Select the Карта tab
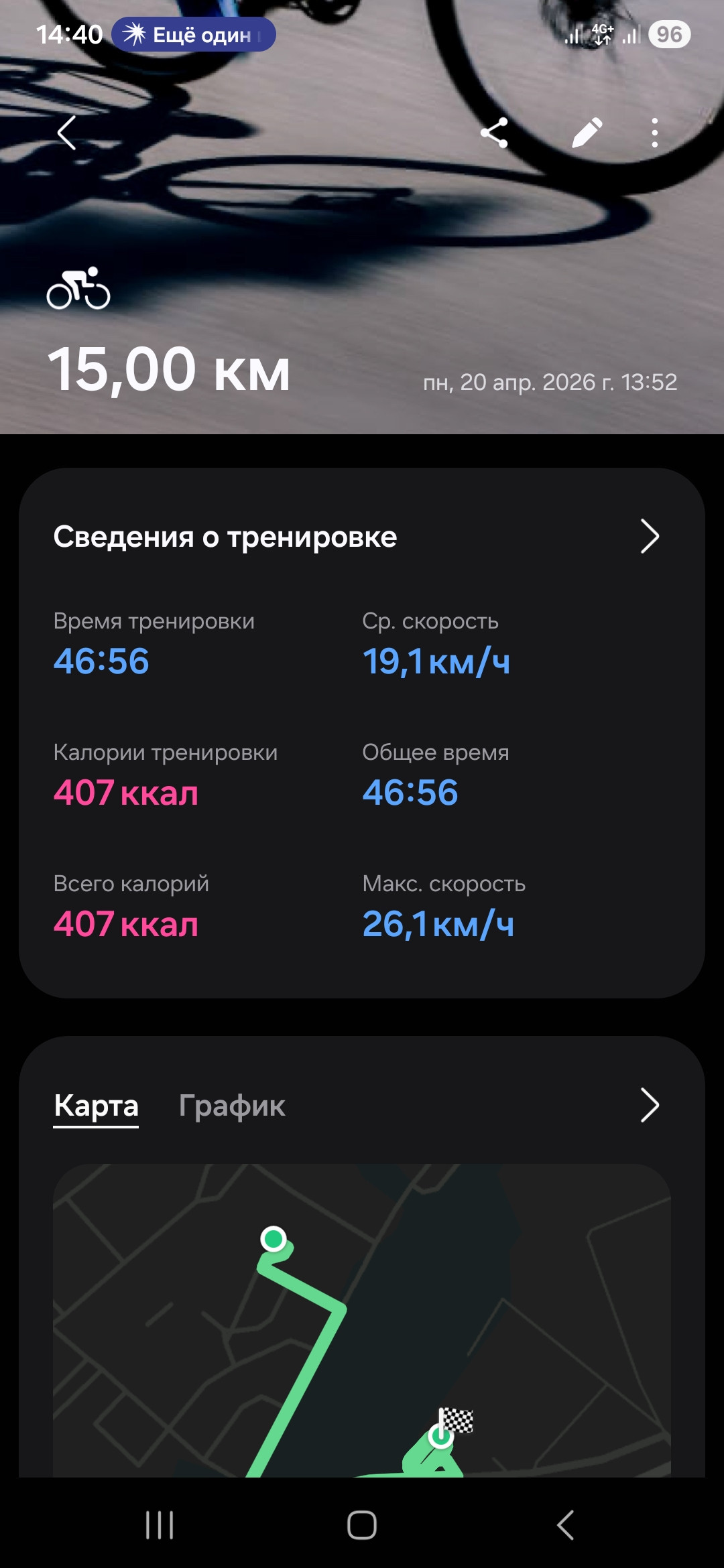This screenshot has width=724, height=1568. tap(96, 1106)
